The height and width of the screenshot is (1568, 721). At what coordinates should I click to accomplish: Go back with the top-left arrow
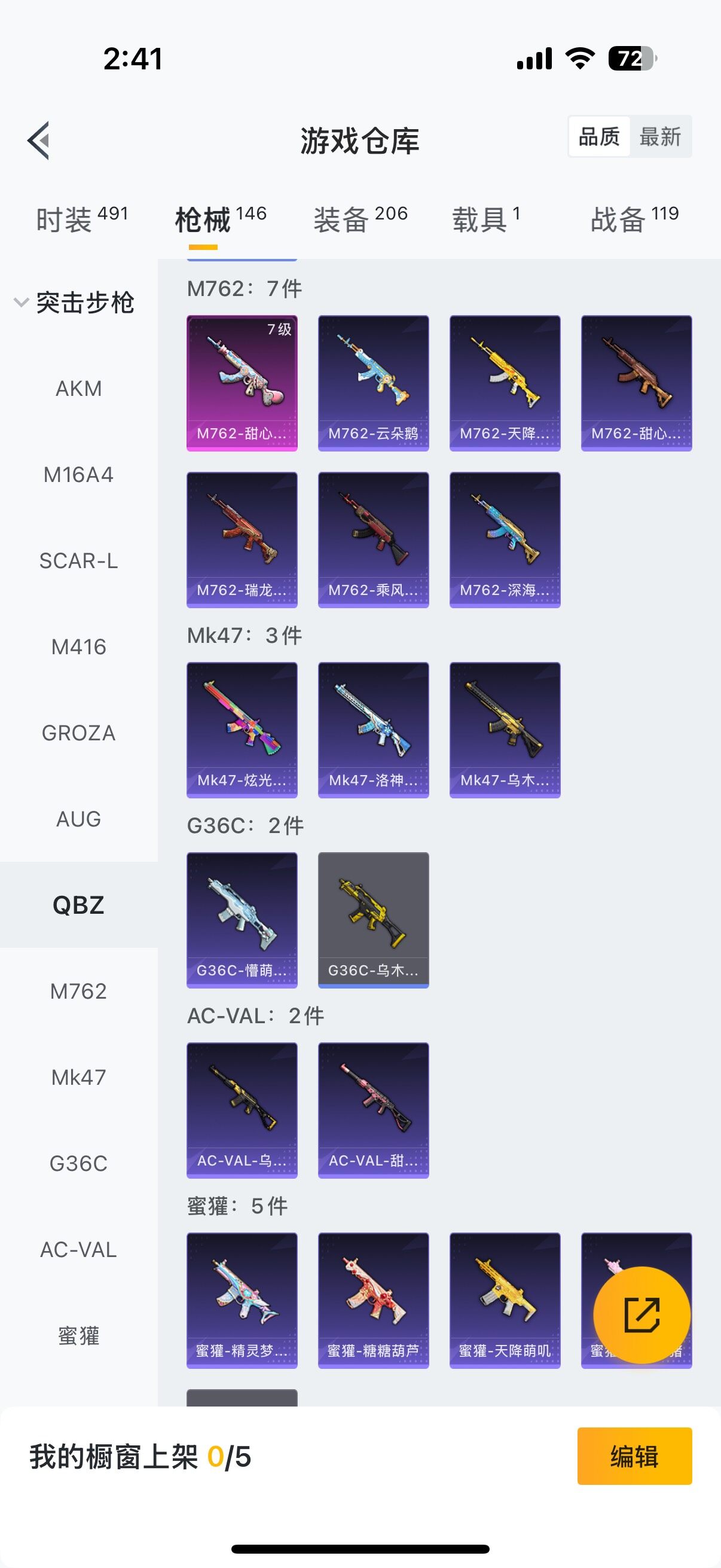click(x=39, y=141)
